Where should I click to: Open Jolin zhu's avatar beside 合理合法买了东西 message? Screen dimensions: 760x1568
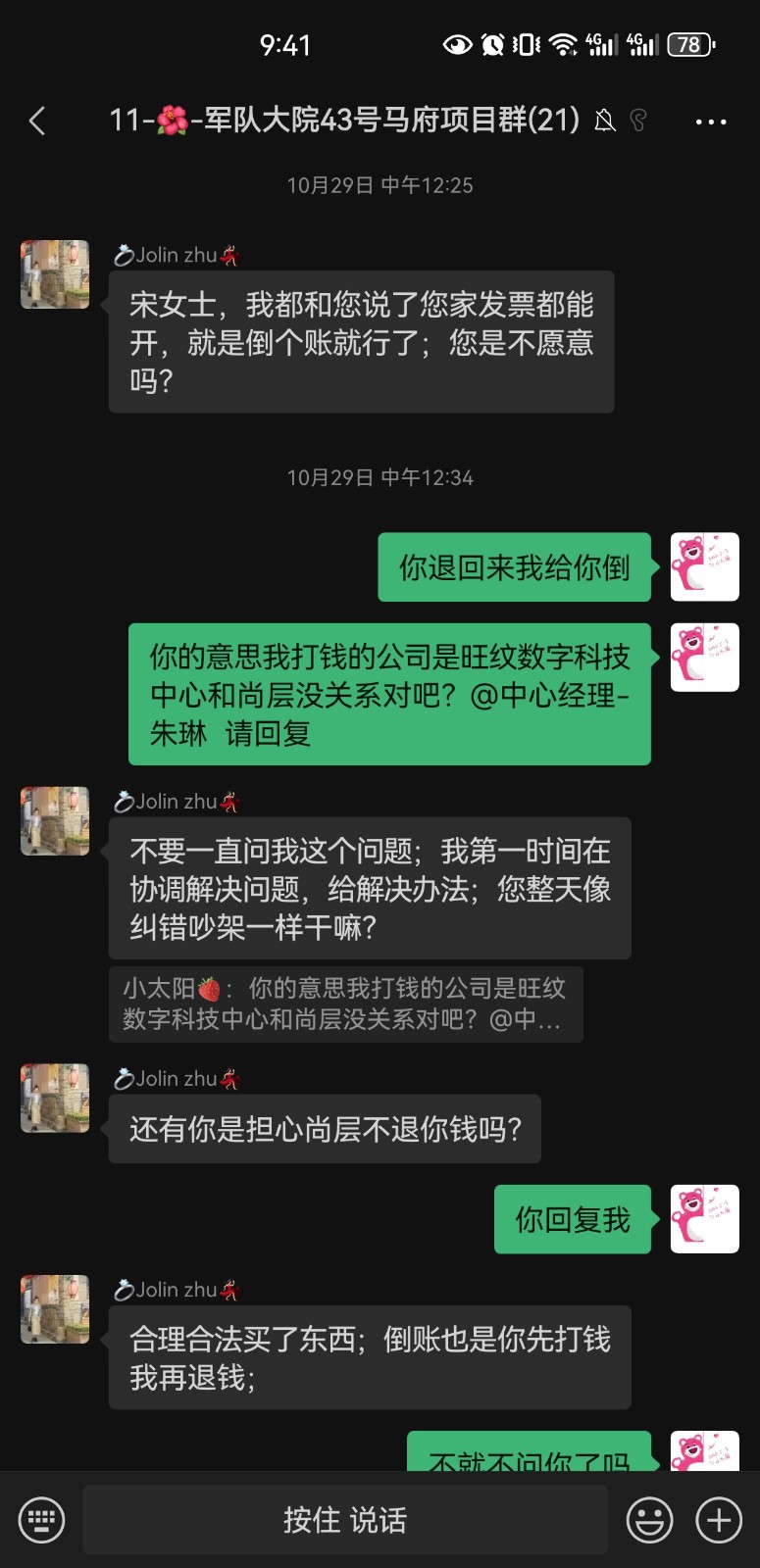coord(55,1309)
